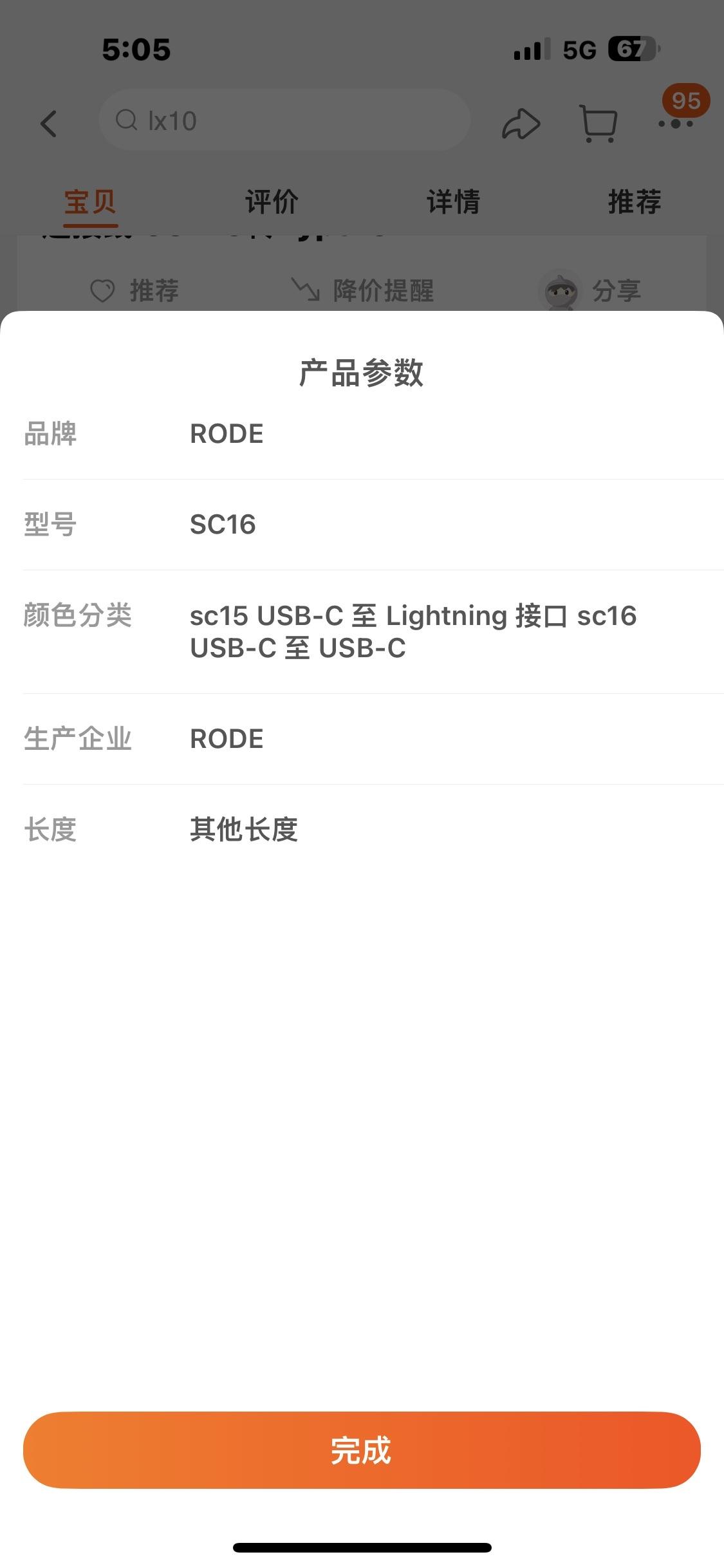This screenshot has width=724, height=1568.
Task: Switch to the 详情 tab
Action: coord(453,202)
